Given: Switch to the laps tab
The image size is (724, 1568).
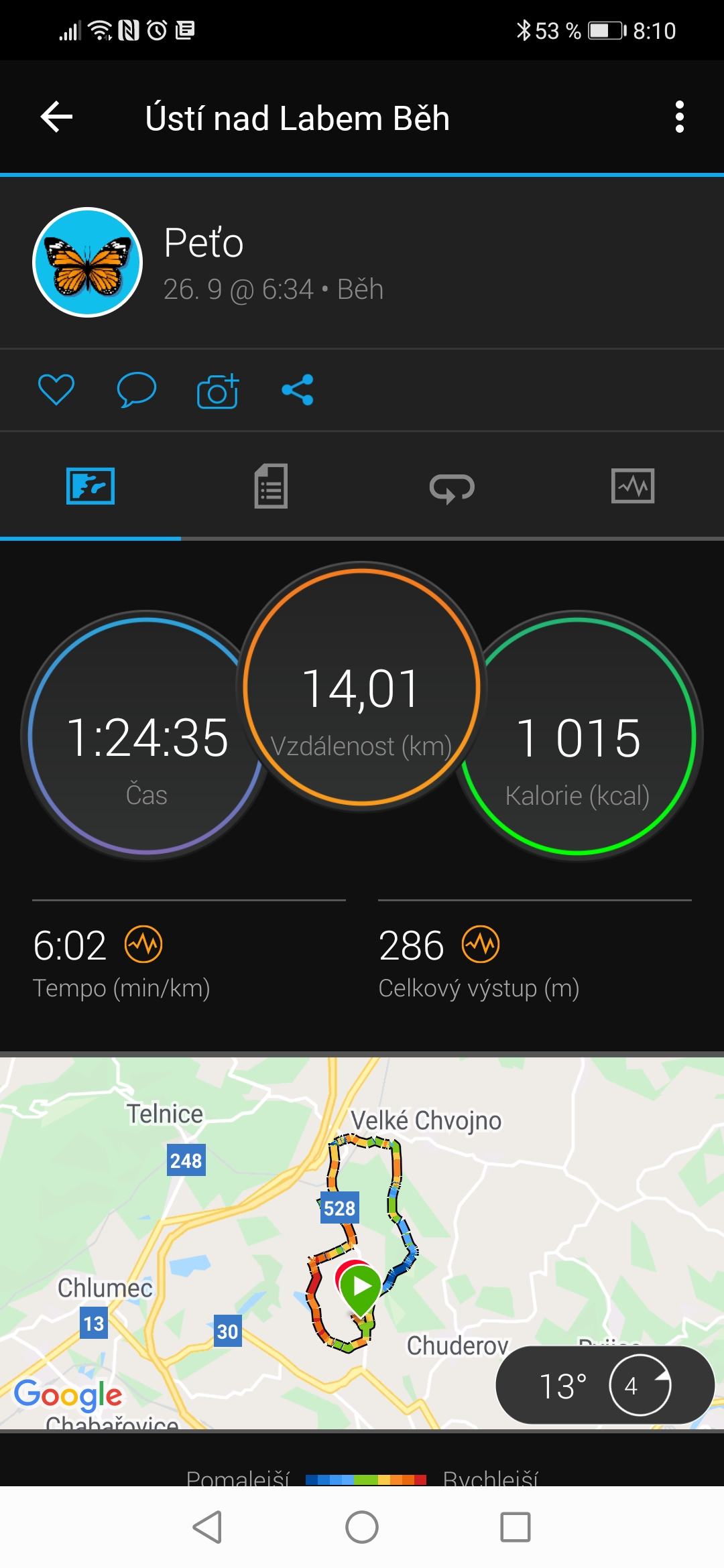Looking at the screenshot, I should (452, 487).
